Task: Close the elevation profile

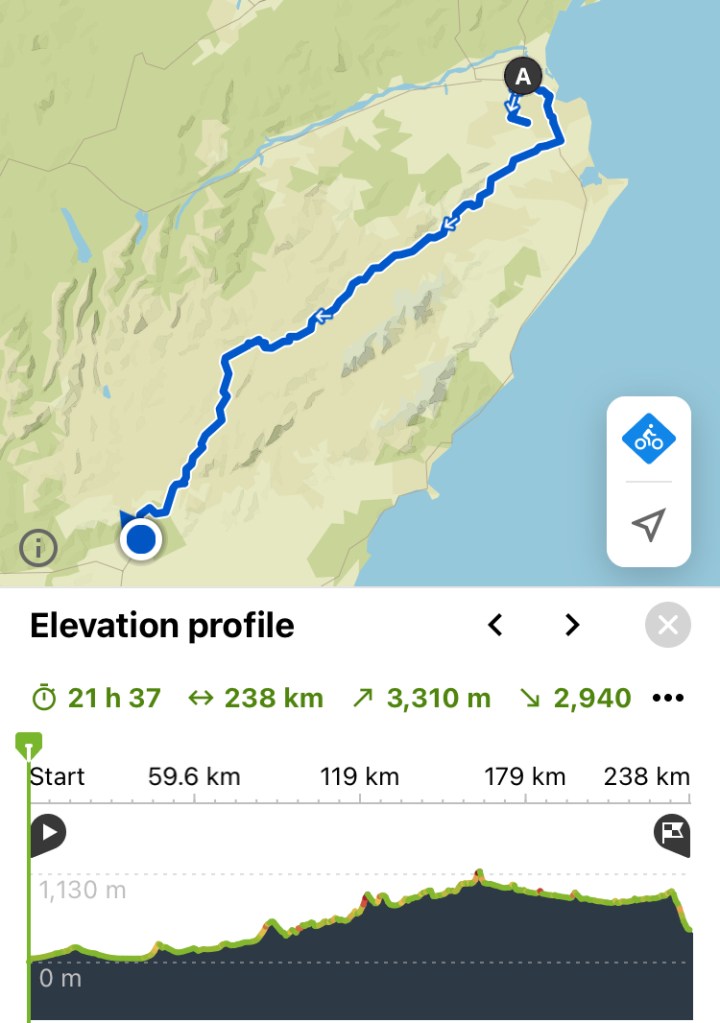Action: pyautogui.click(x=668, y=626)
